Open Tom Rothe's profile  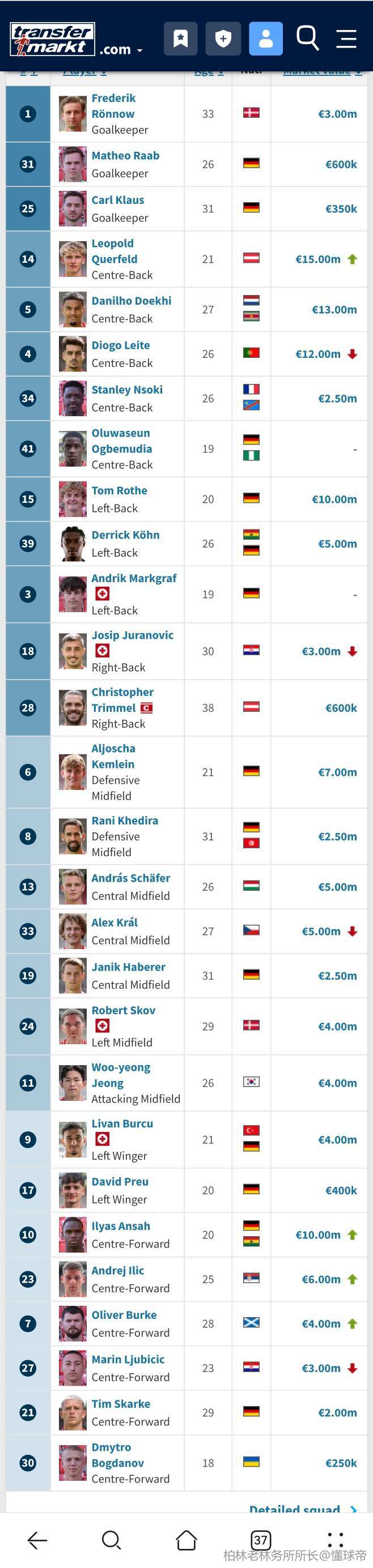pos(120,490)
